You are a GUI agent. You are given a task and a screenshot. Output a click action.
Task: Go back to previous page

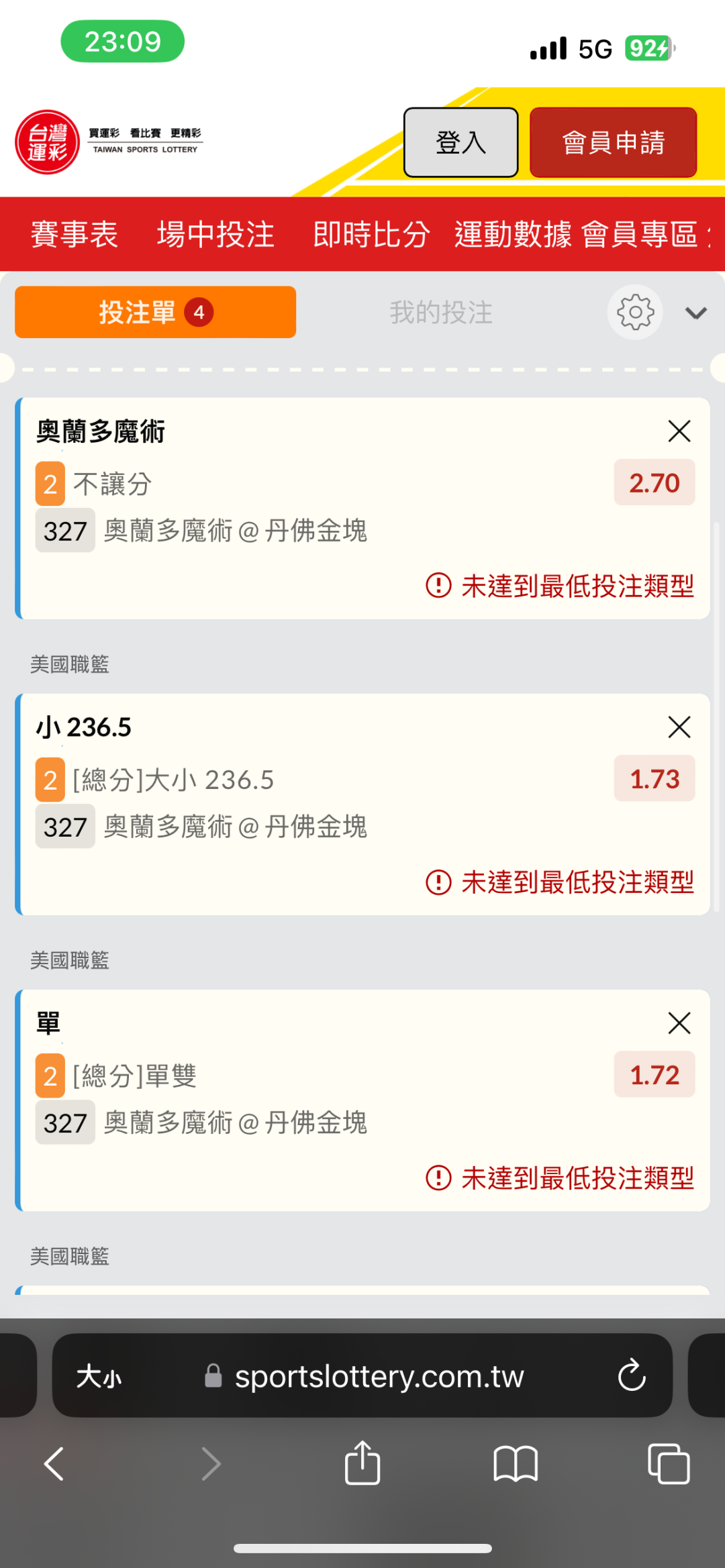tap(54, 1463)
